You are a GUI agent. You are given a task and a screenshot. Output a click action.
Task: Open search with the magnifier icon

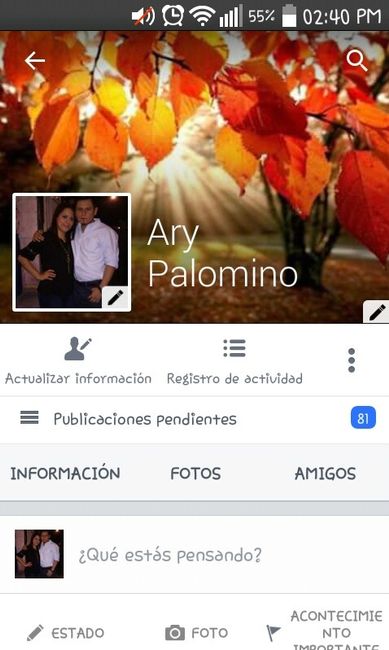coord(357,61)
